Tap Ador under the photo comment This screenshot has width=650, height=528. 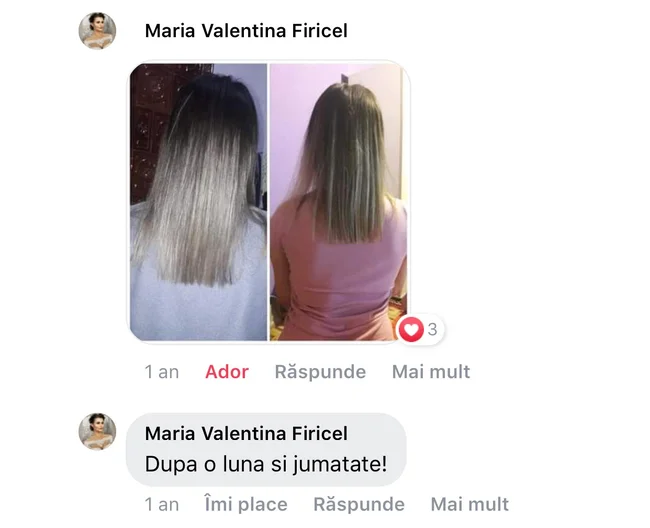(x=227, y=372)
